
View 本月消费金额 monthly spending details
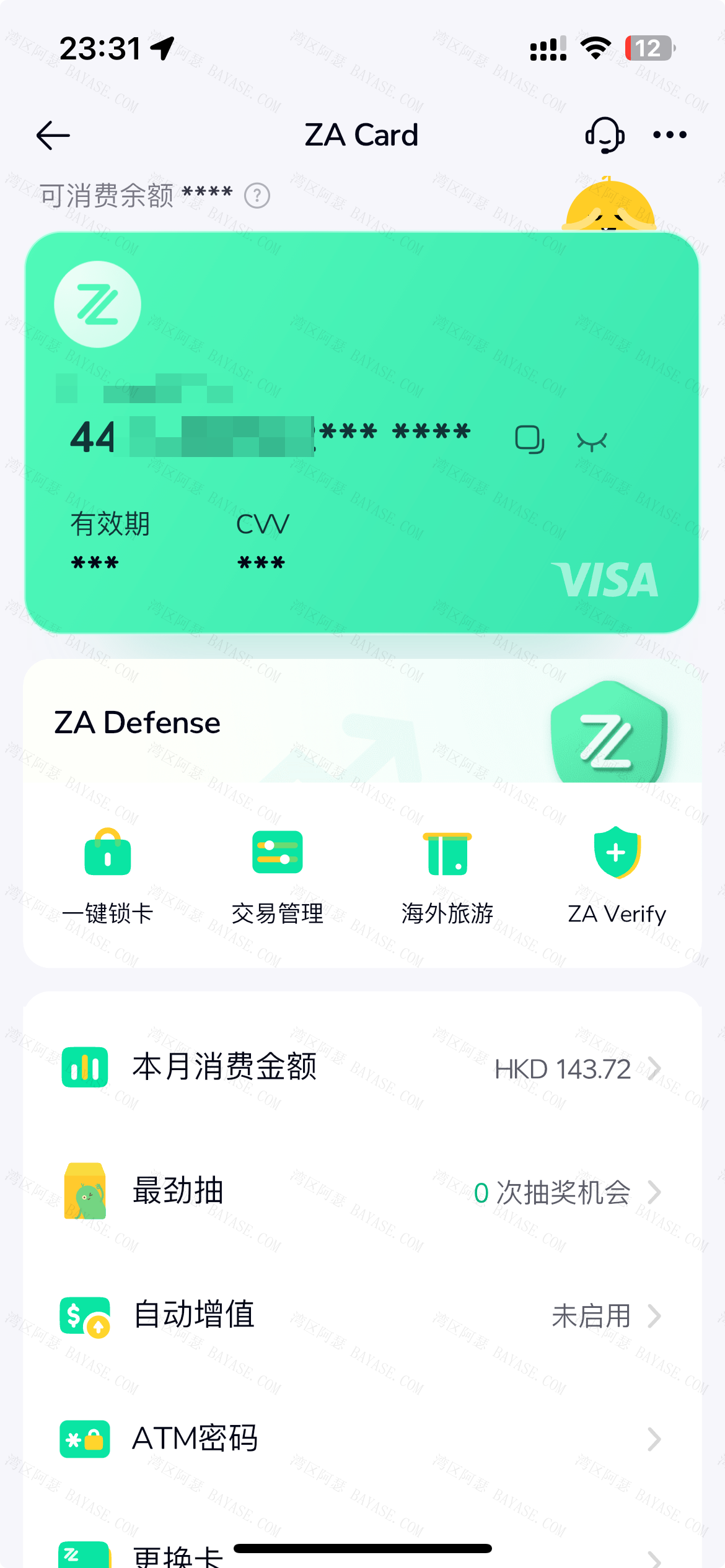362,1068
